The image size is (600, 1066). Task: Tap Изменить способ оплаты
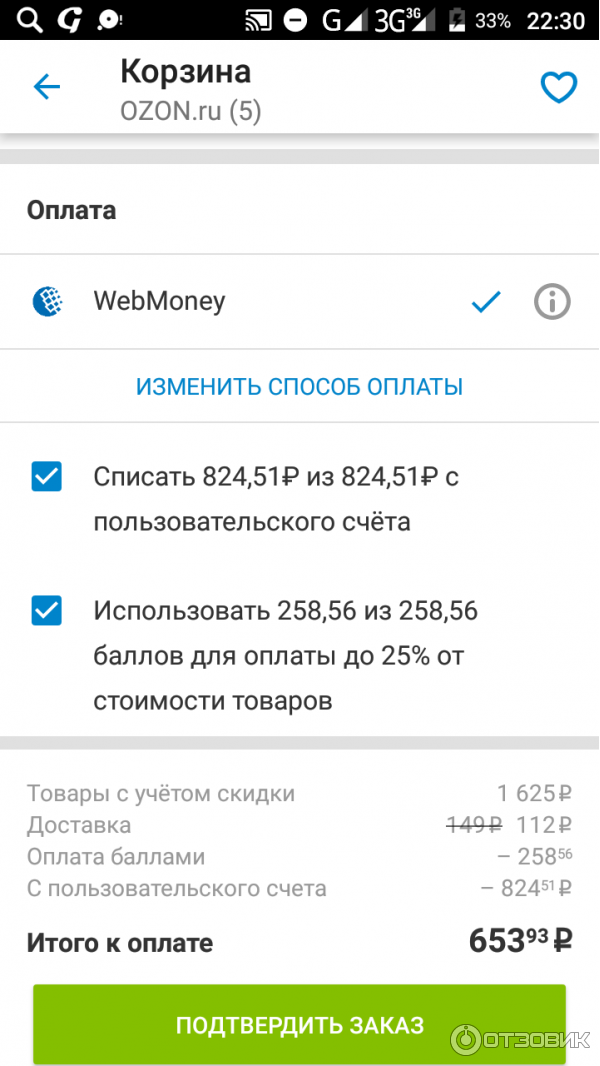coord(299,386)
